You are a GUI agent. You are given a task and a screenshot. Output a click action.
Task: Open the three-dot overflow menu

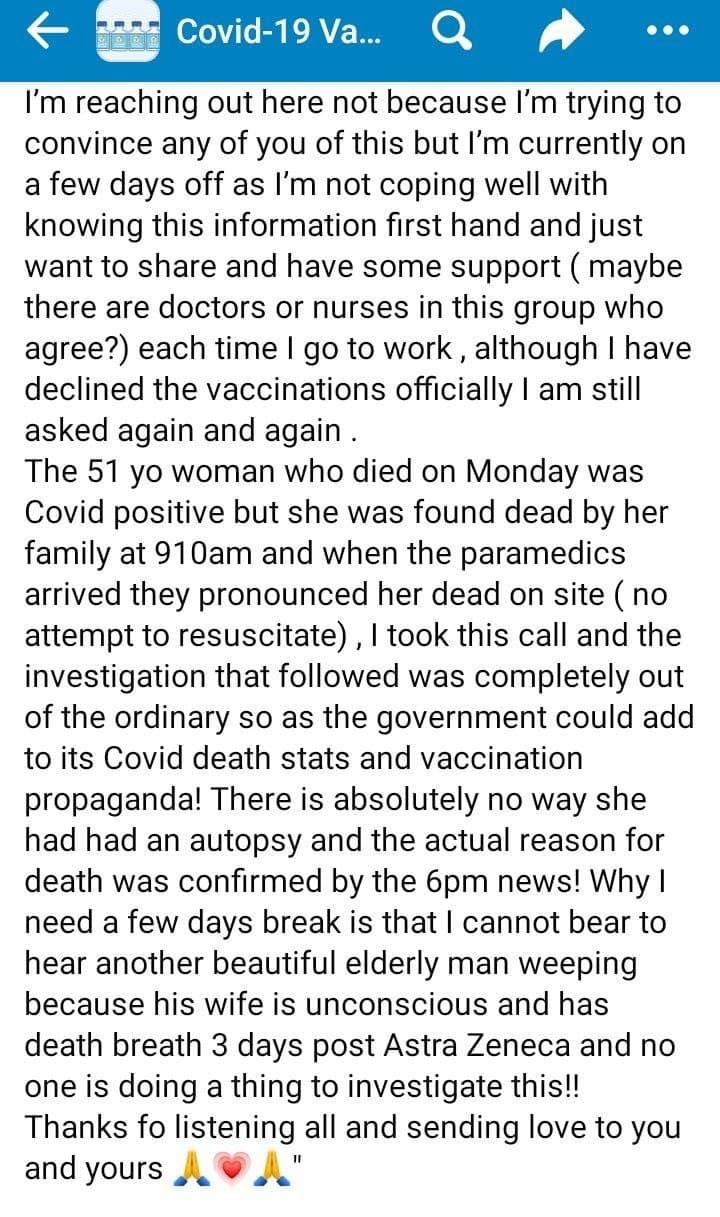coord(668,32)
